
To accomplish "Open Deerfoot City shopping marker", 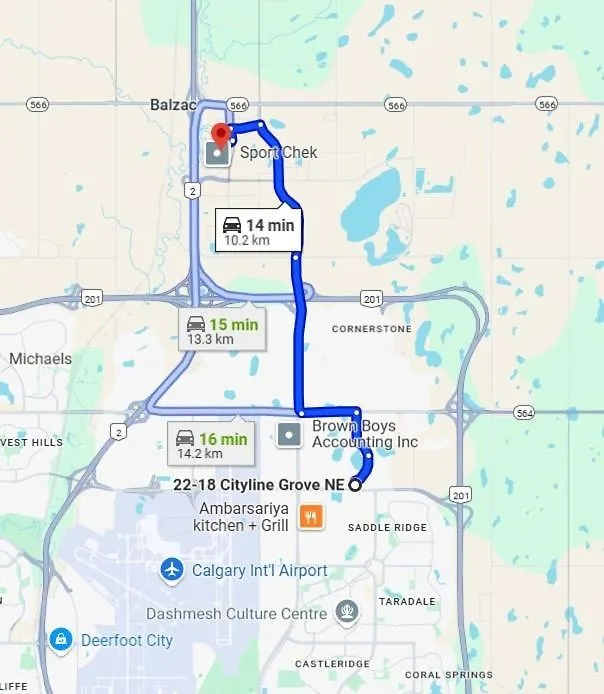I will (x=62, y=639).
